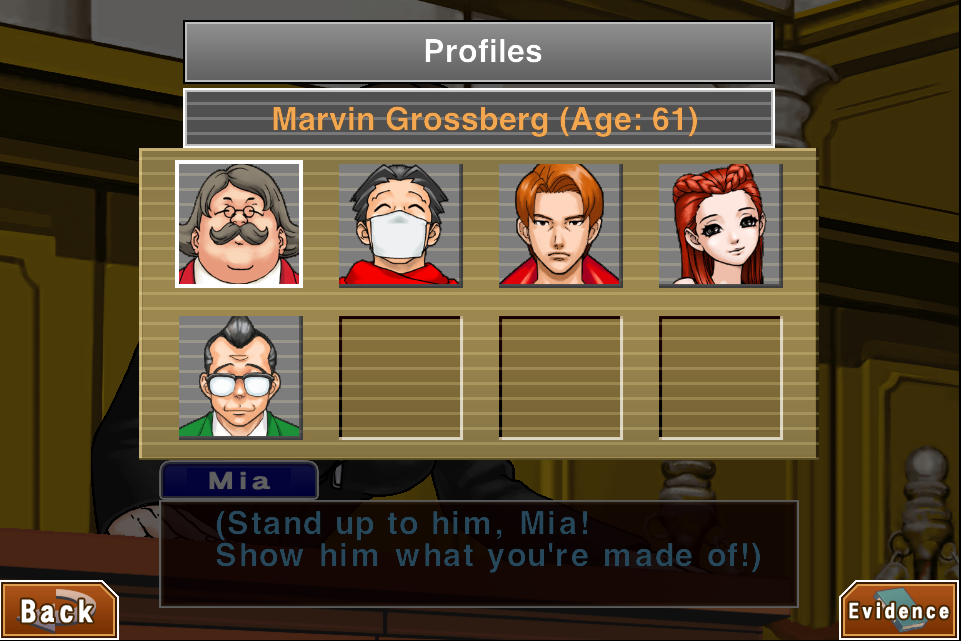Select Marvin Grossberg's mustached portrait
961x641 pixels.
coord(239,225)
